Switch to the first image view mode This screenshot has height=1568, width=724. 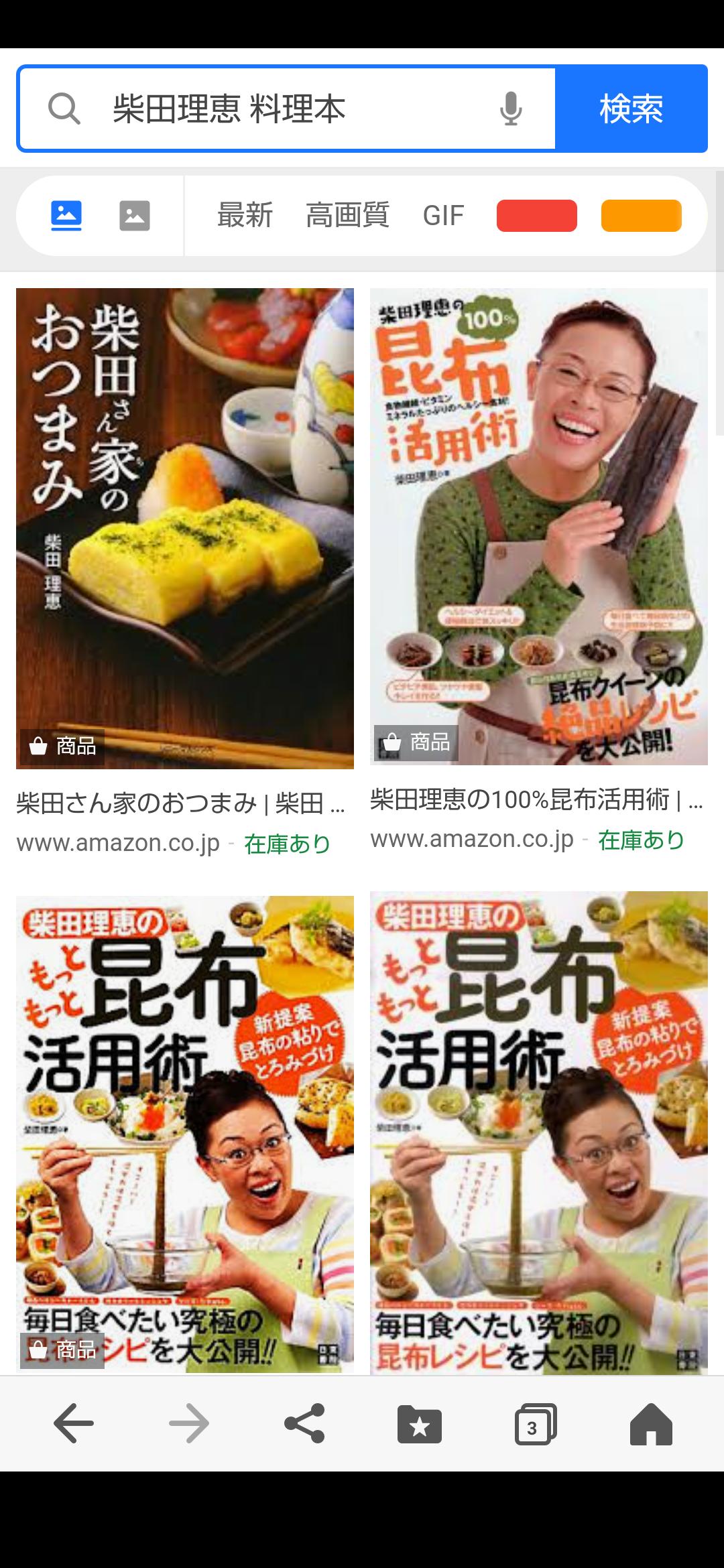click(66, 216)
